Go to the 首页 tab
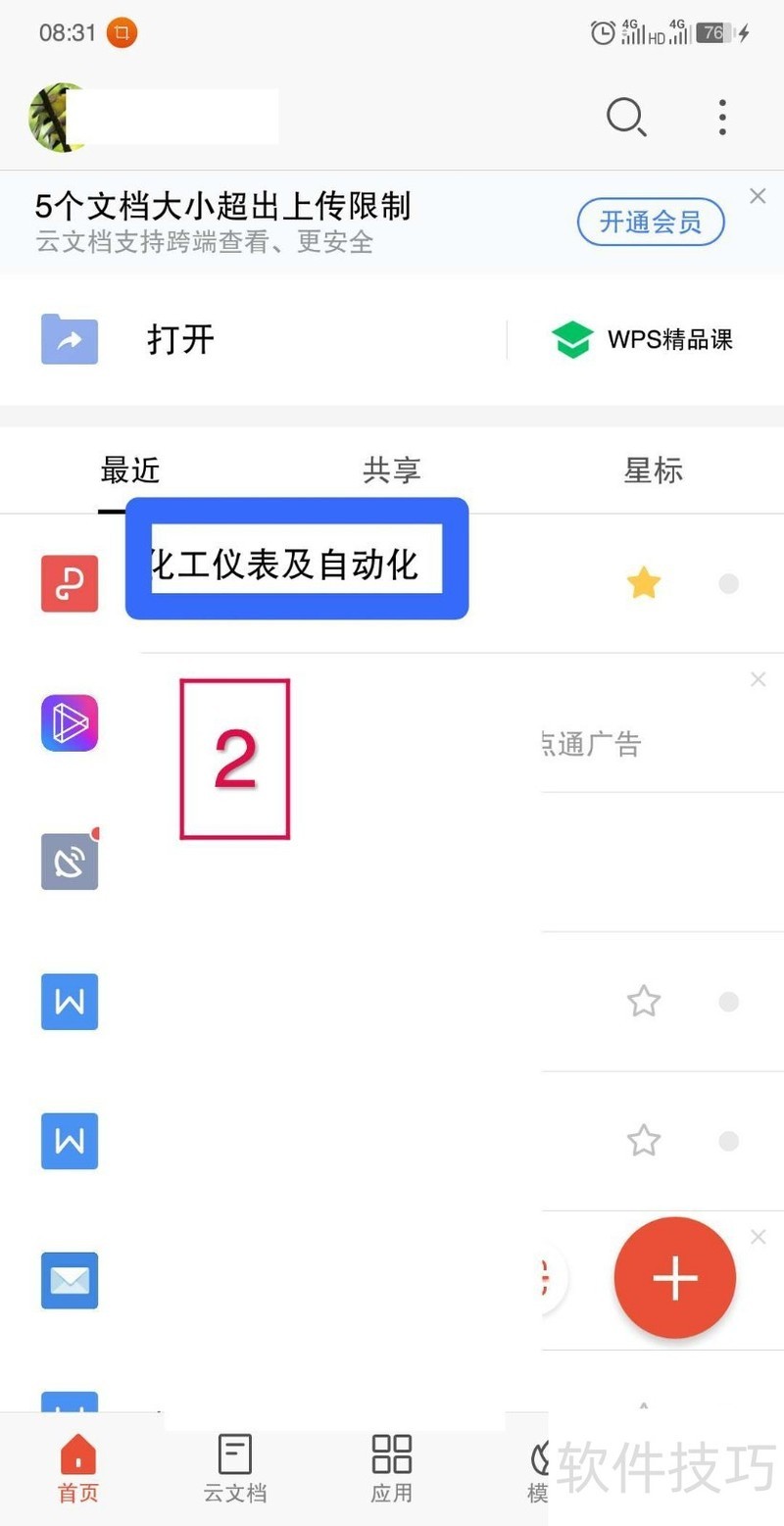This screenshot has height=1526, width=784. [78, 1468]
